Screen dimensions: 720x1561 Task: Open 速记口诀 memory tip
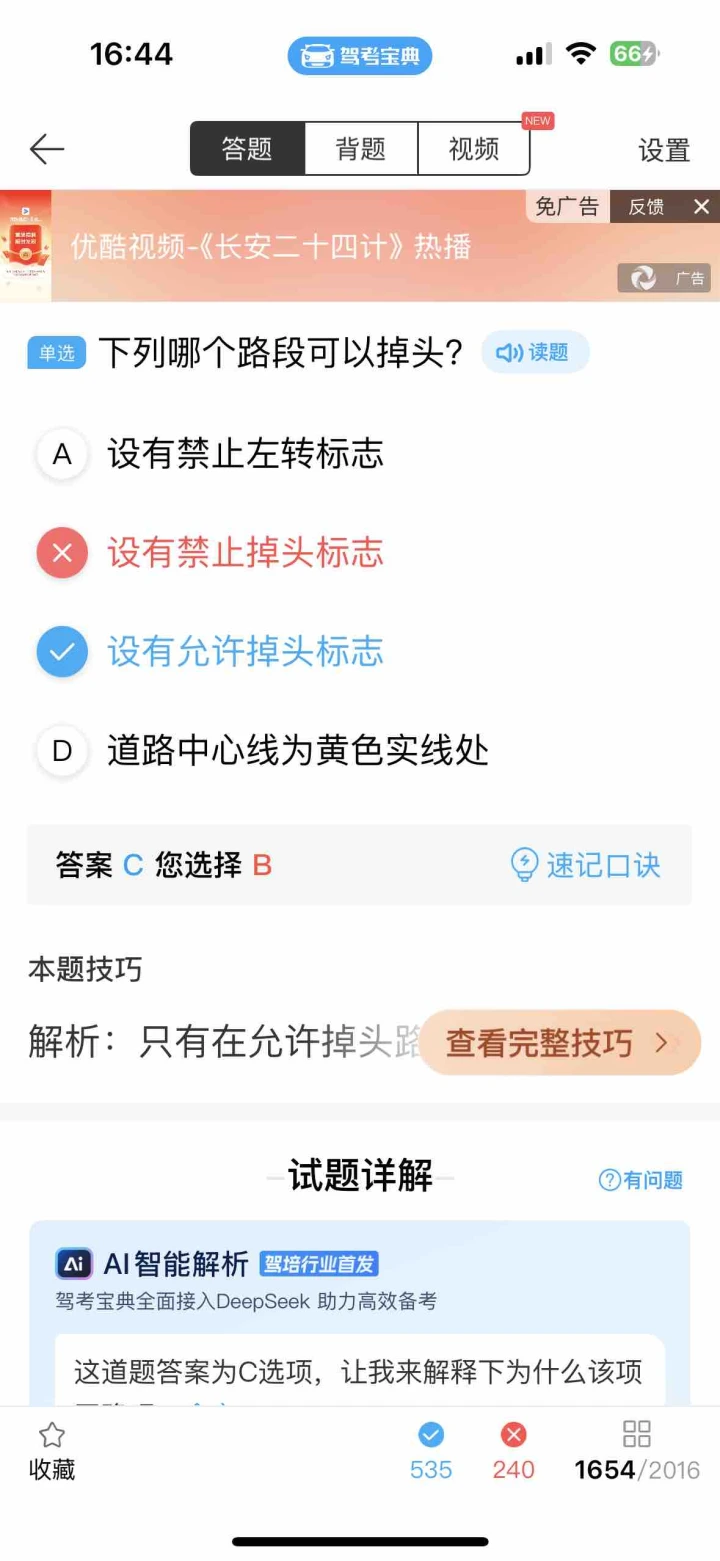(x=586, y=865)
